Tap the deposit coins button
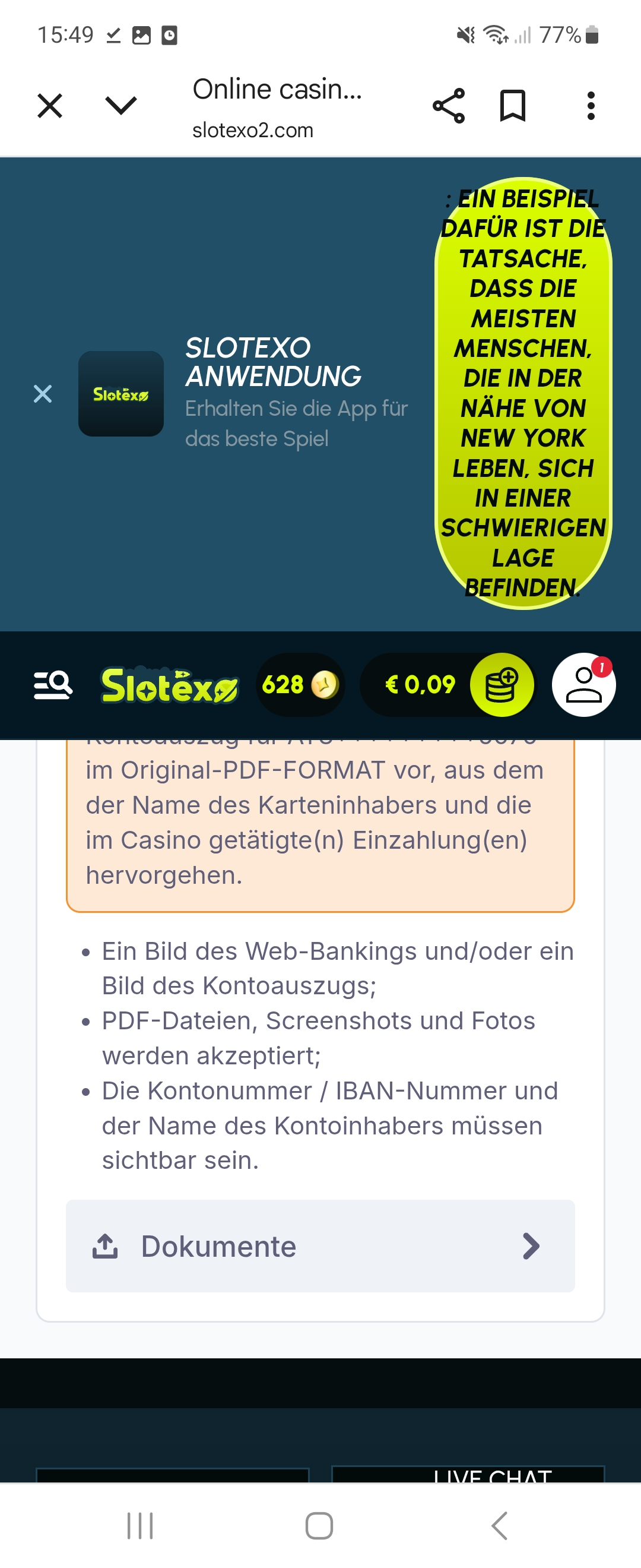Screen dimensions: 641x1568 pos(501,685)
